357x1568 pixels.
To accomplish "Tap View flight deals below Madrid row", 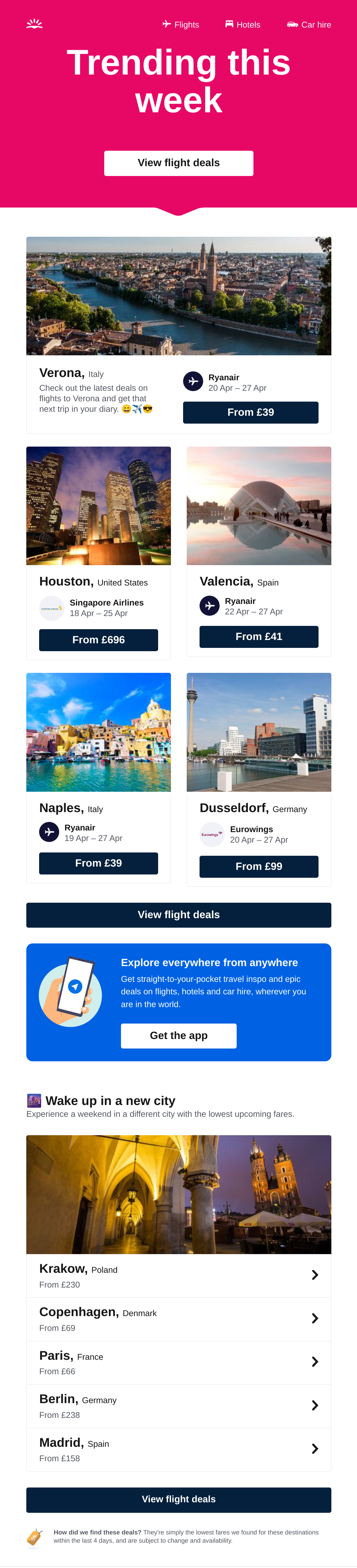I will pos(178,1499).
